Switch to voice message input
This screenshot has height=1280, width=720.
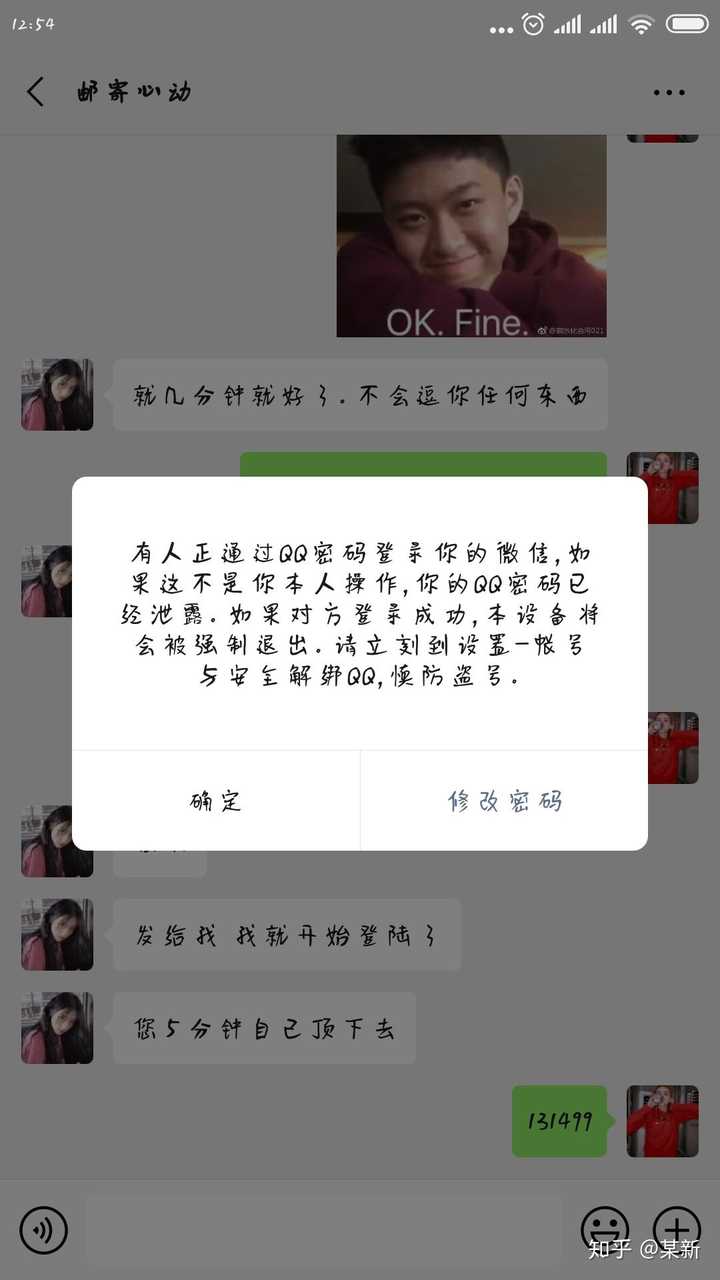point(43,1231)
